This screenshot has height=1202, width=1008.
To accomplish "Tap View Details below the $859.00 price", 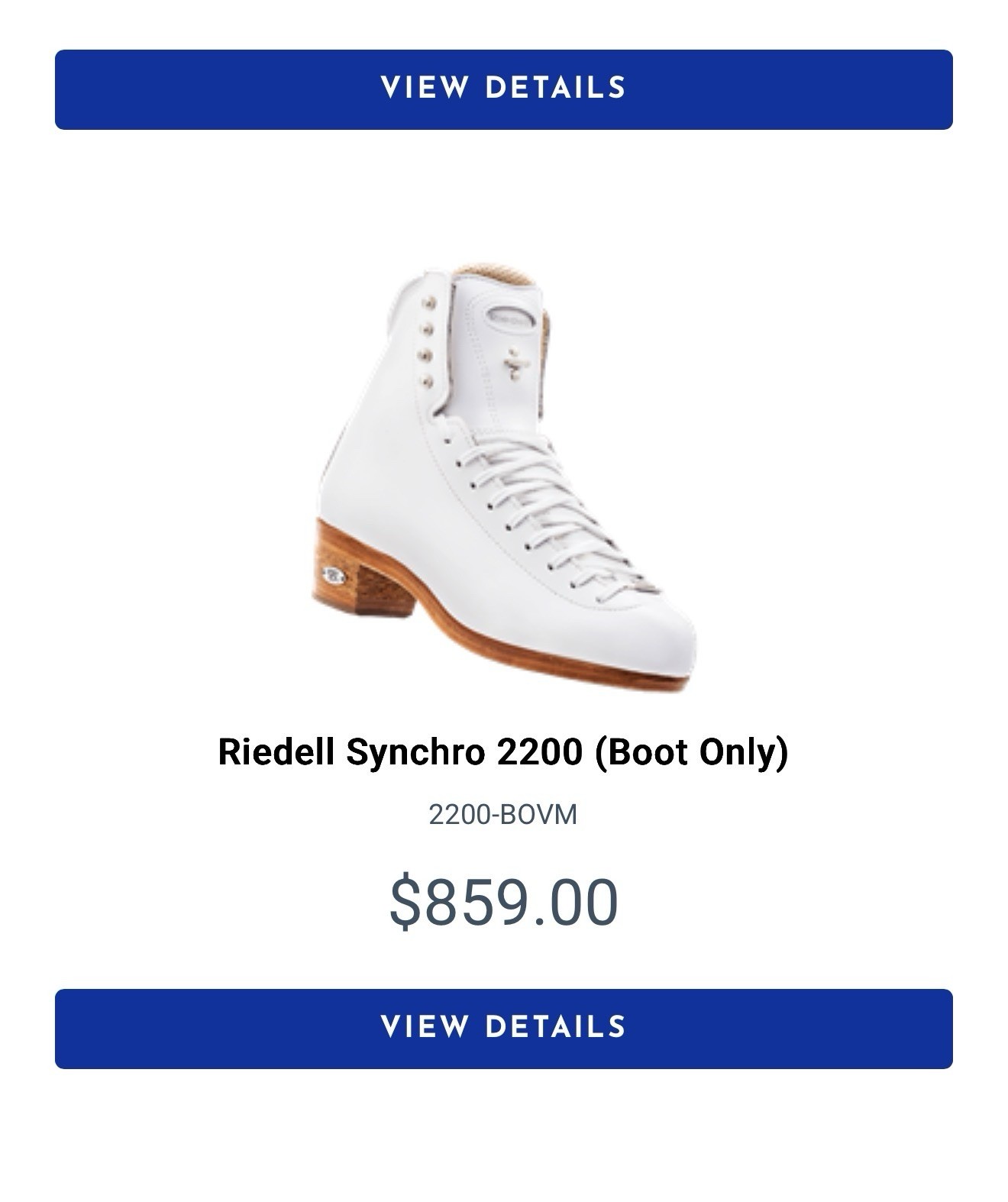I will point(503,1028).
